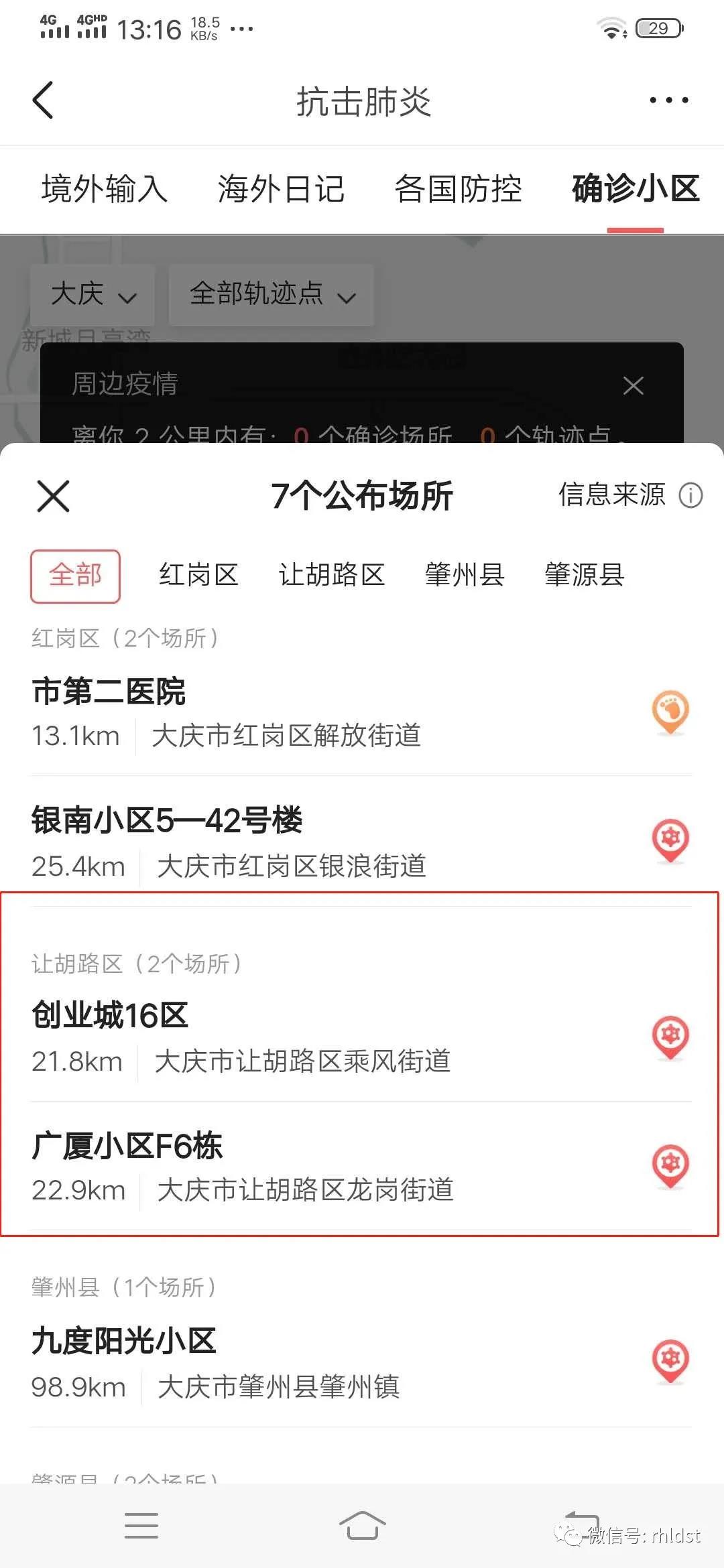This screenshot has height=1568, width=724.
Task: Select the 全部 filter chip
Action: [x=75, y=576]
